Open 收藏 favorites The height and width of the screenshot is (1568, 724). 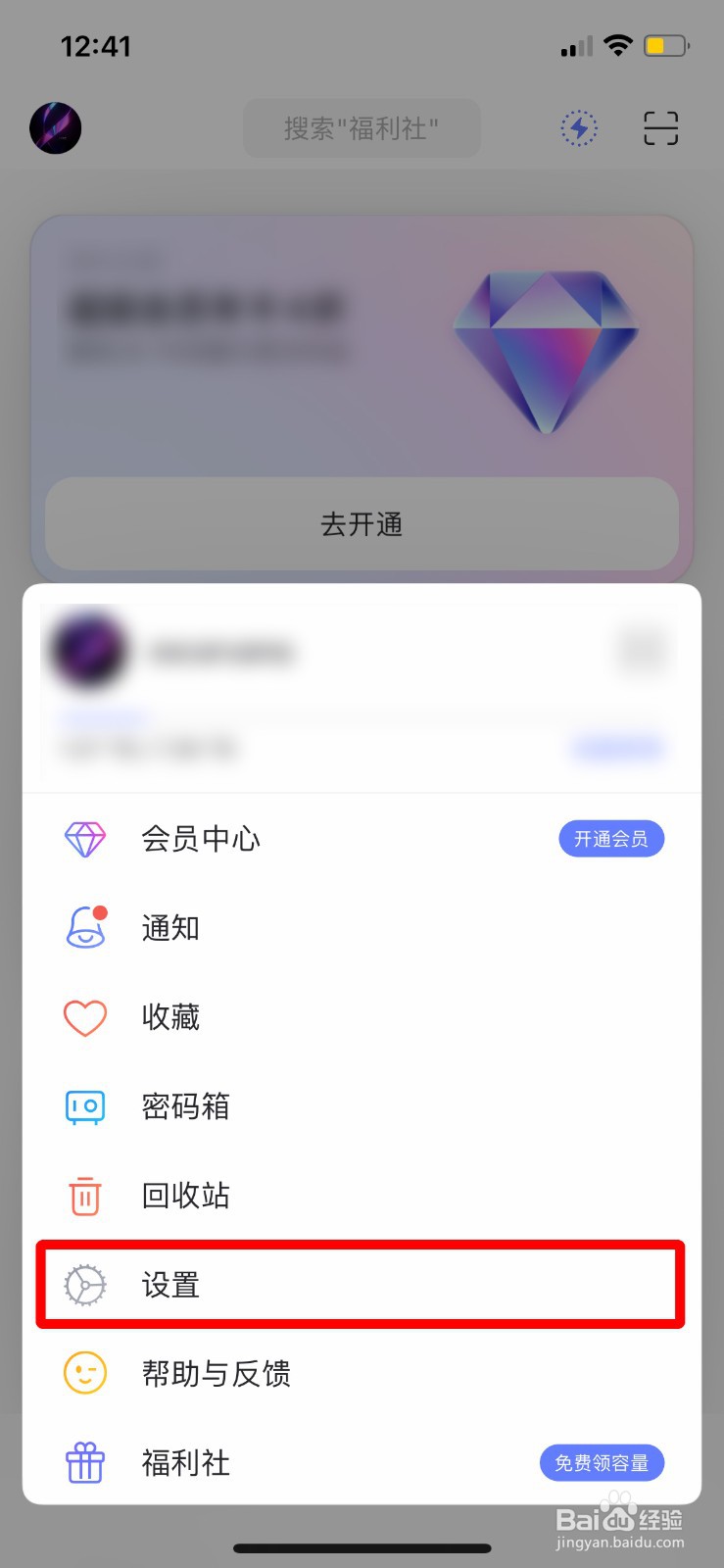coord(361,1016)
